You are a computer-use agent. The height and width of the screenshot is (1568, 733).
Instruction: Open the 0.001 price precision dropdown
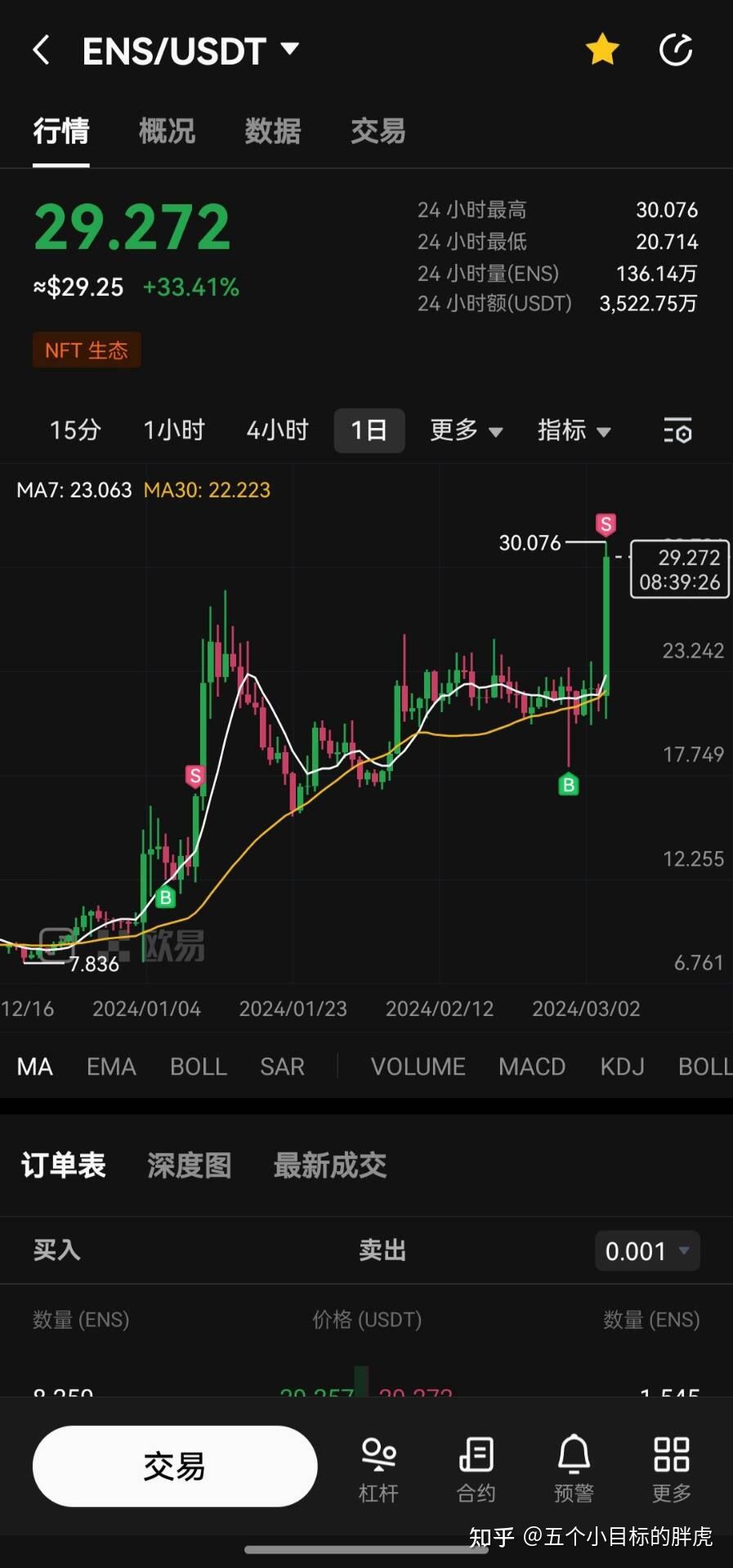coord(647,1251)
